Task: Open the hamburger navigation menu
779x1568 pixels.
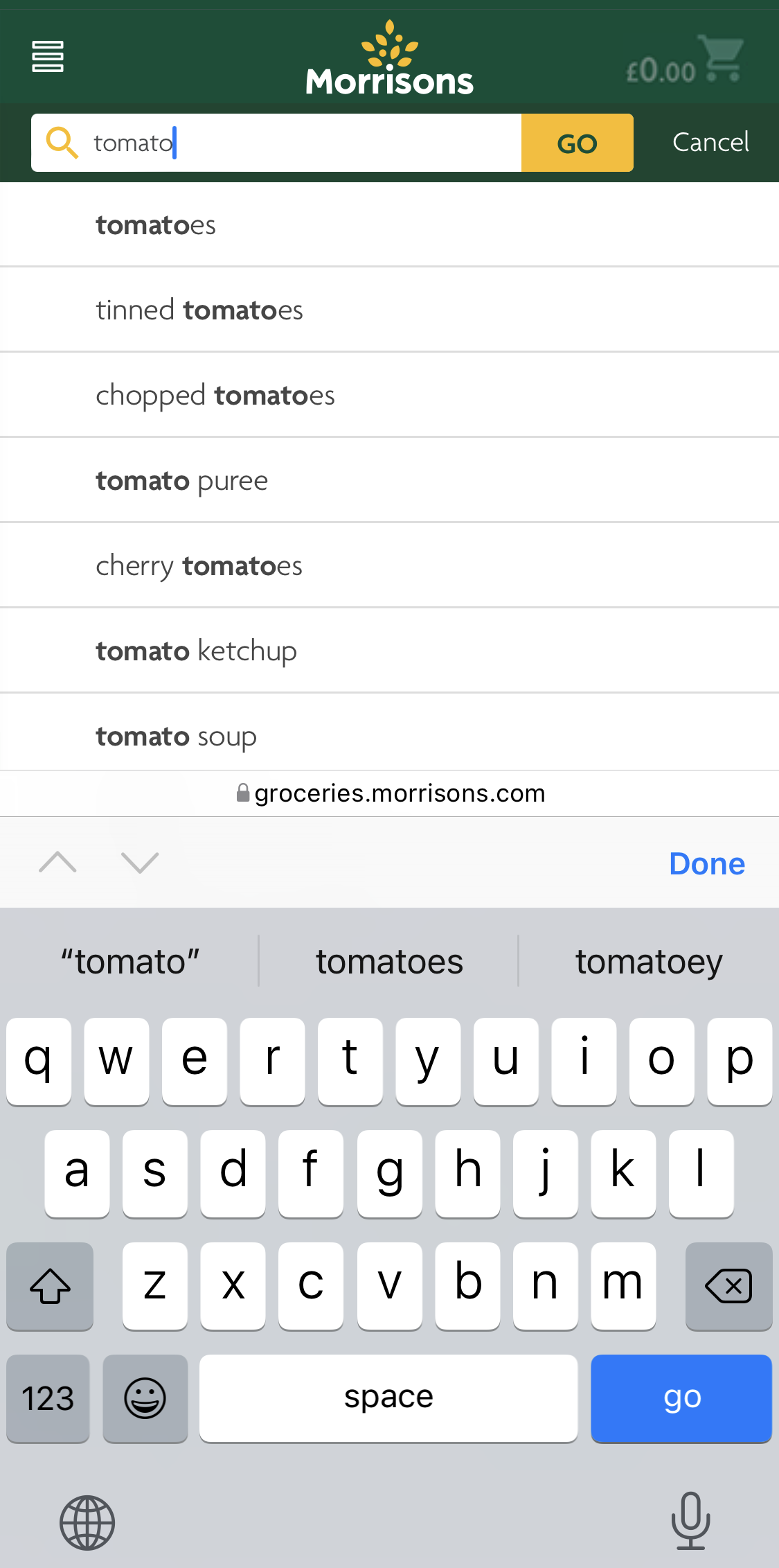Action: click(48, 57)
